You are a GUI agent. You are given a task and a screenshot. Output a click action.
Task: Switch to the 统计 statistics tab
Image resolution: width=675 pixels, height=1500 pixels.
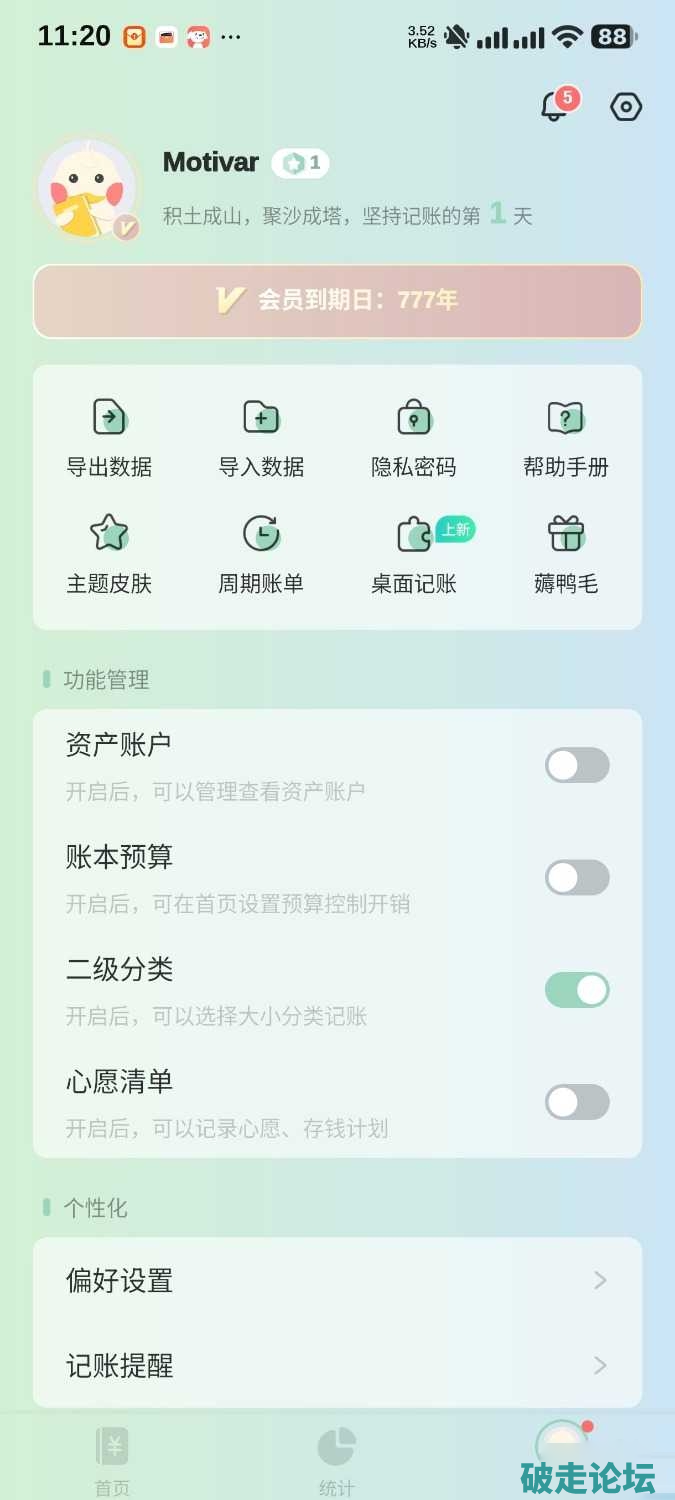click(337, 1458)
